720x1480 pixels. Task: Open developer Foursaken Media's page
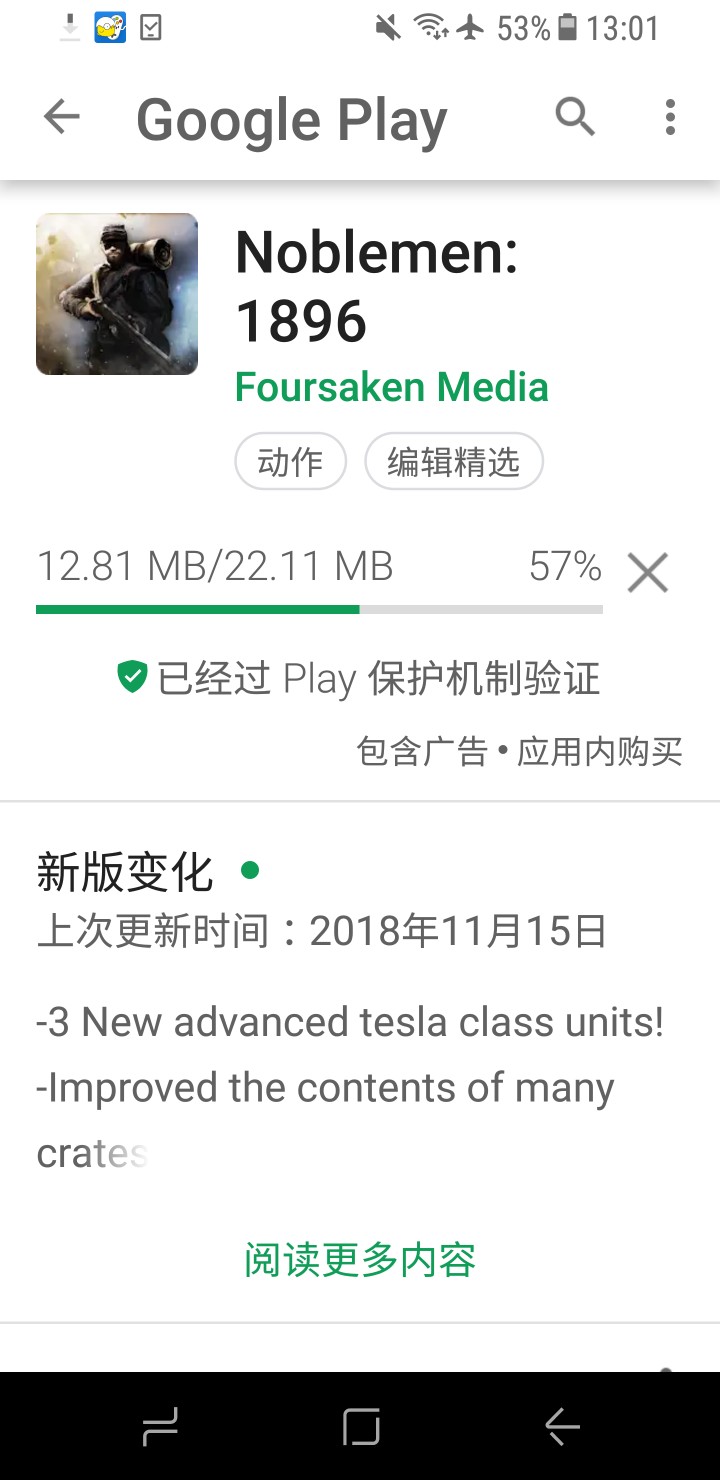(x=391, y=387)
